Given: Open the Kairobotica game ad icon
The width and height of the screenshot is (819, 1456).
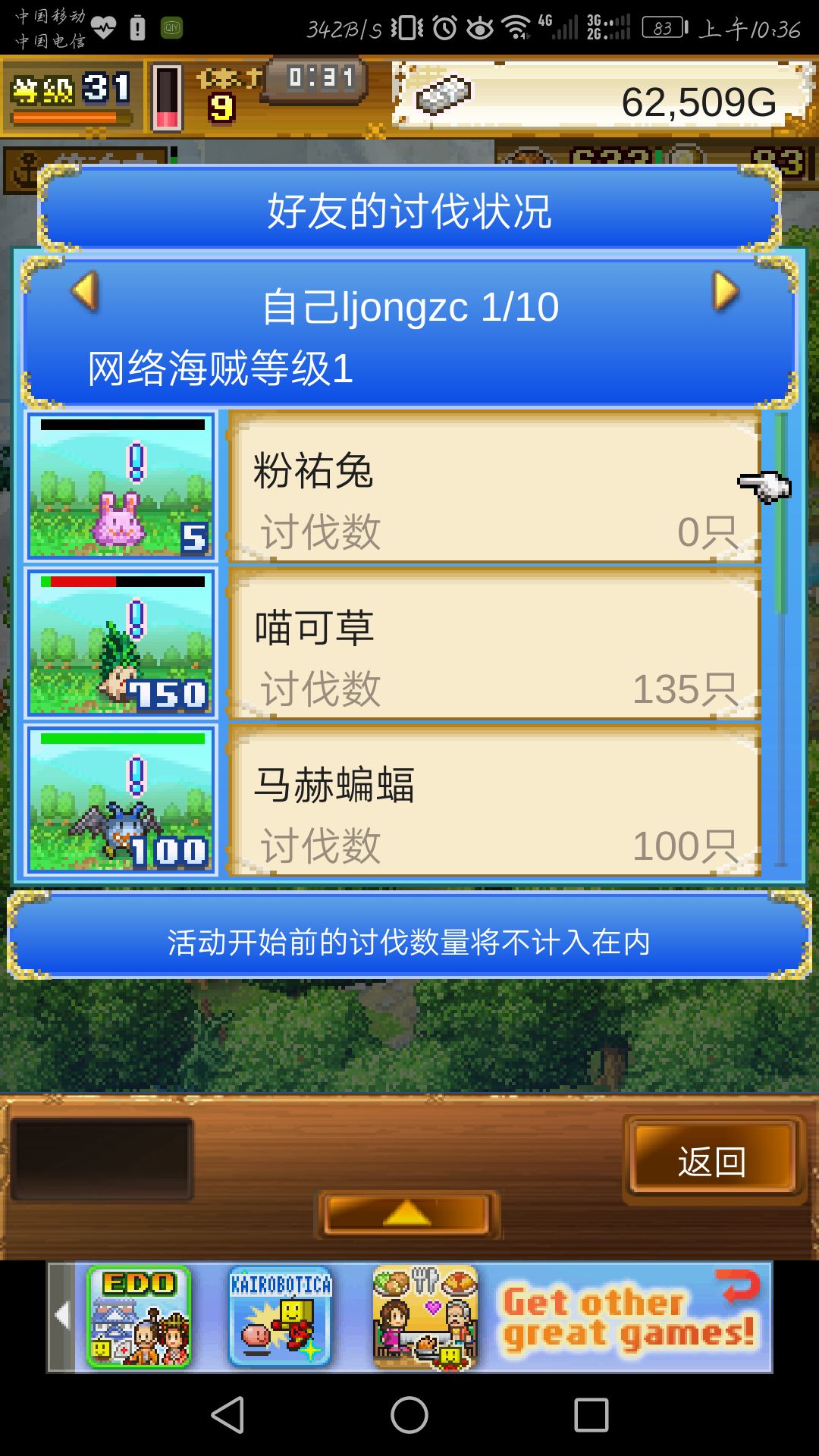Looking at the screenshot, I should (x=281, y=1317).
